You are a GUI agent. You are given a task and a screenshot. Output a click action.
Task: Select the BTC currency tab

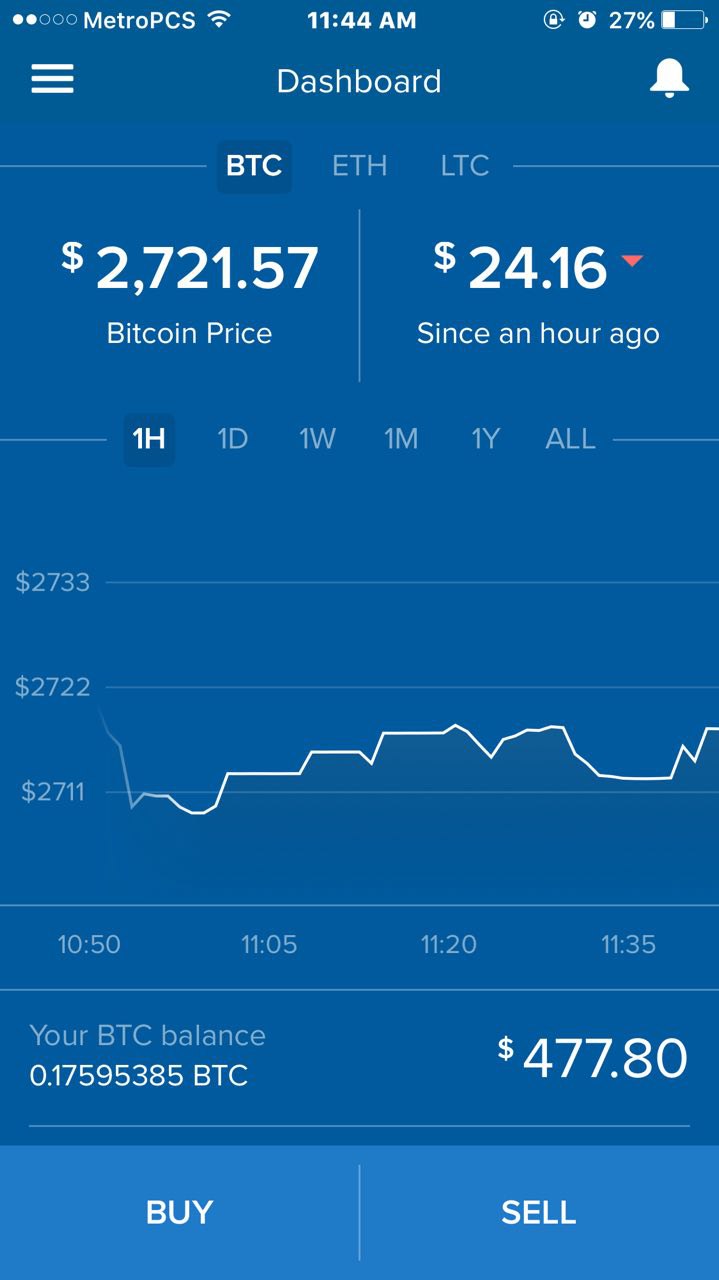click(x=254, y=166)
